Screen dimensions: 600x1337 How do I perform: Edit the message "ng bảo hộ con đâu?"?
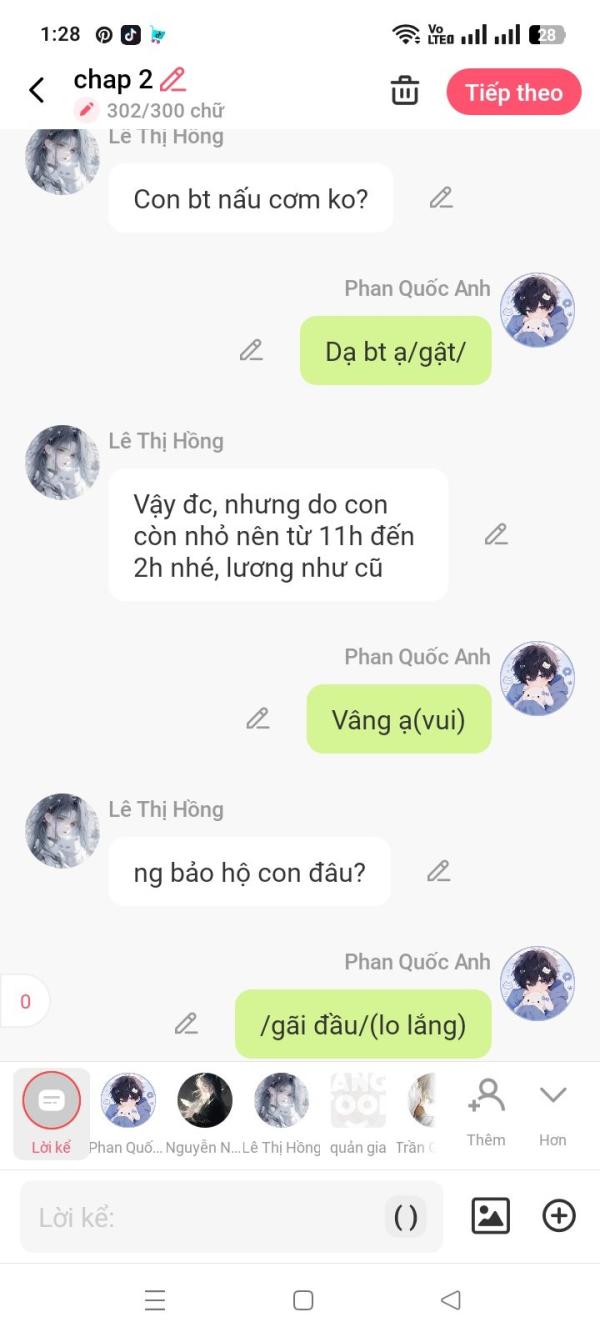tap(439, 872)
